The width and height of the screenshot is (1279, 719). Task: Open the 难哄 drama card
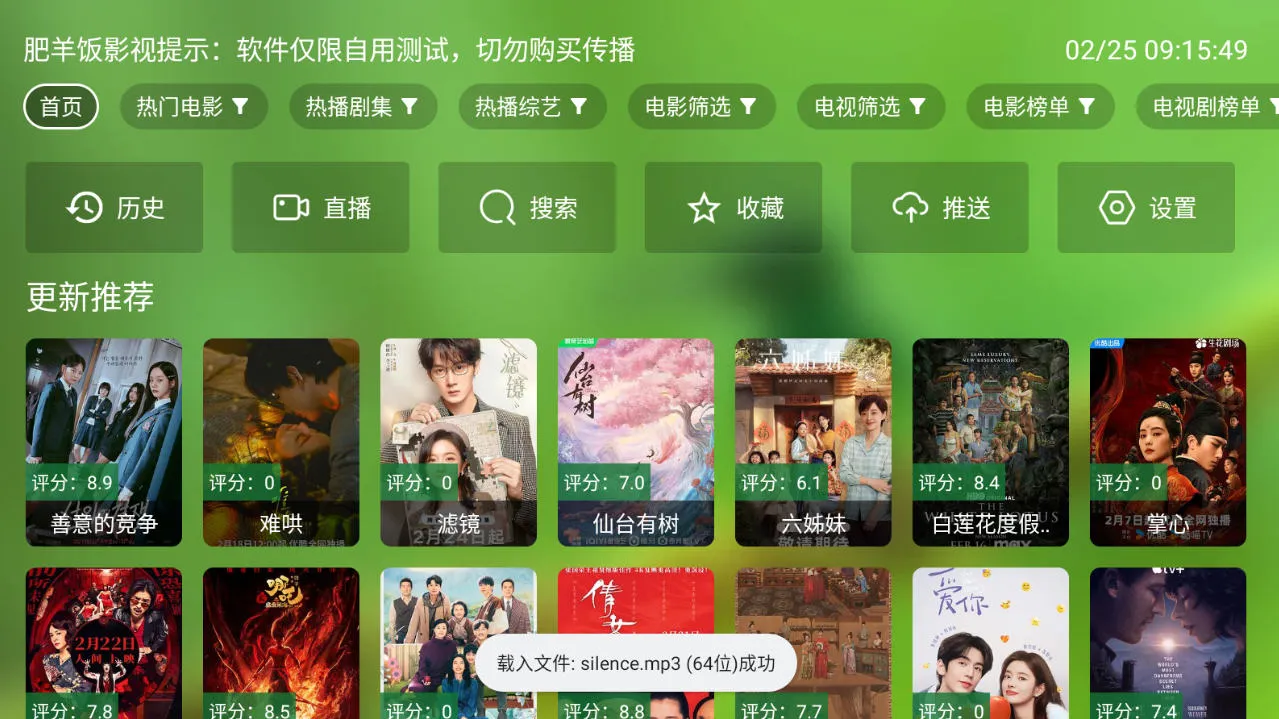coord(281,442)
